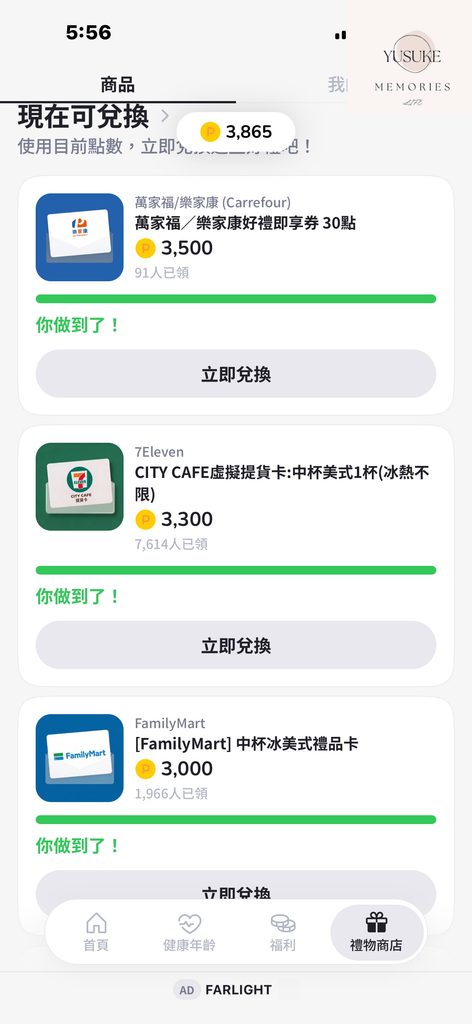The height and width of the screenshot is (1024, 472).
Task: Switch to the 商品 tab
Action: click(118, 84)
